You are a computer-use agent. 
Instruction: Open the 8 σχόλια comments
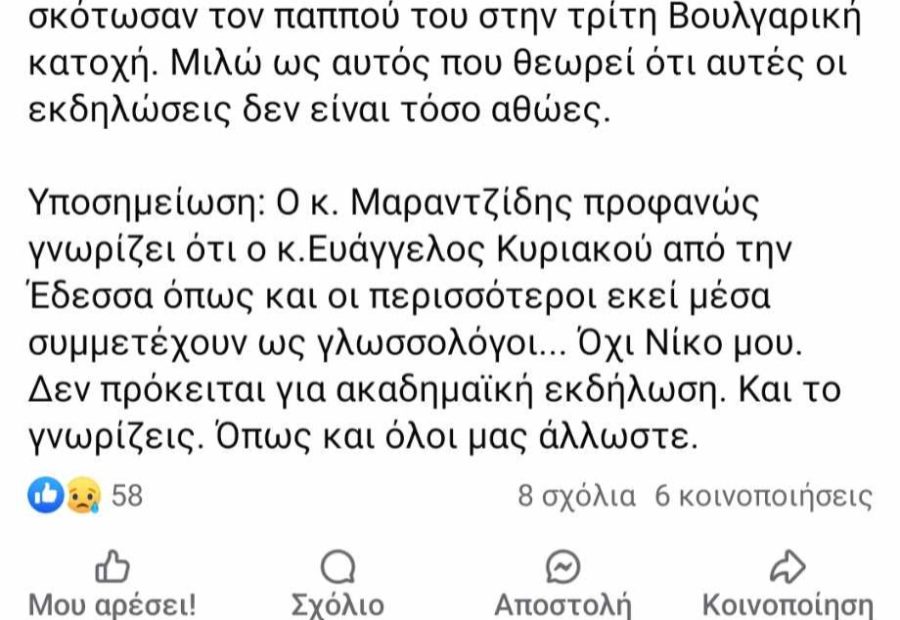[576, 496]
